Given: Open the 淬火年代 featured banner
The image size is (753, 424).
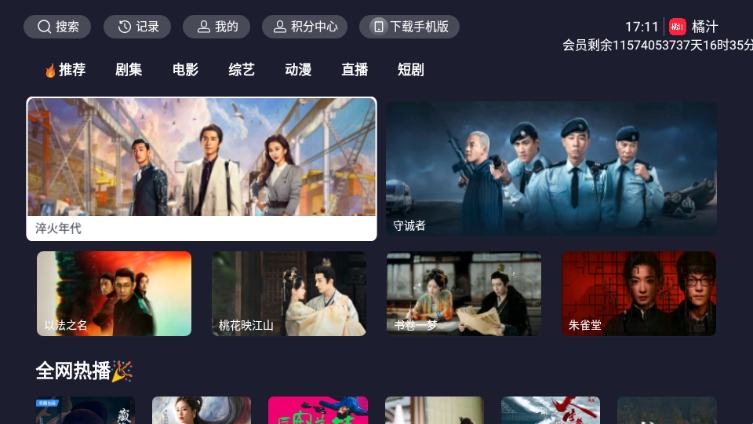Looking at the screenshot, I should click(x=201, y=168).
